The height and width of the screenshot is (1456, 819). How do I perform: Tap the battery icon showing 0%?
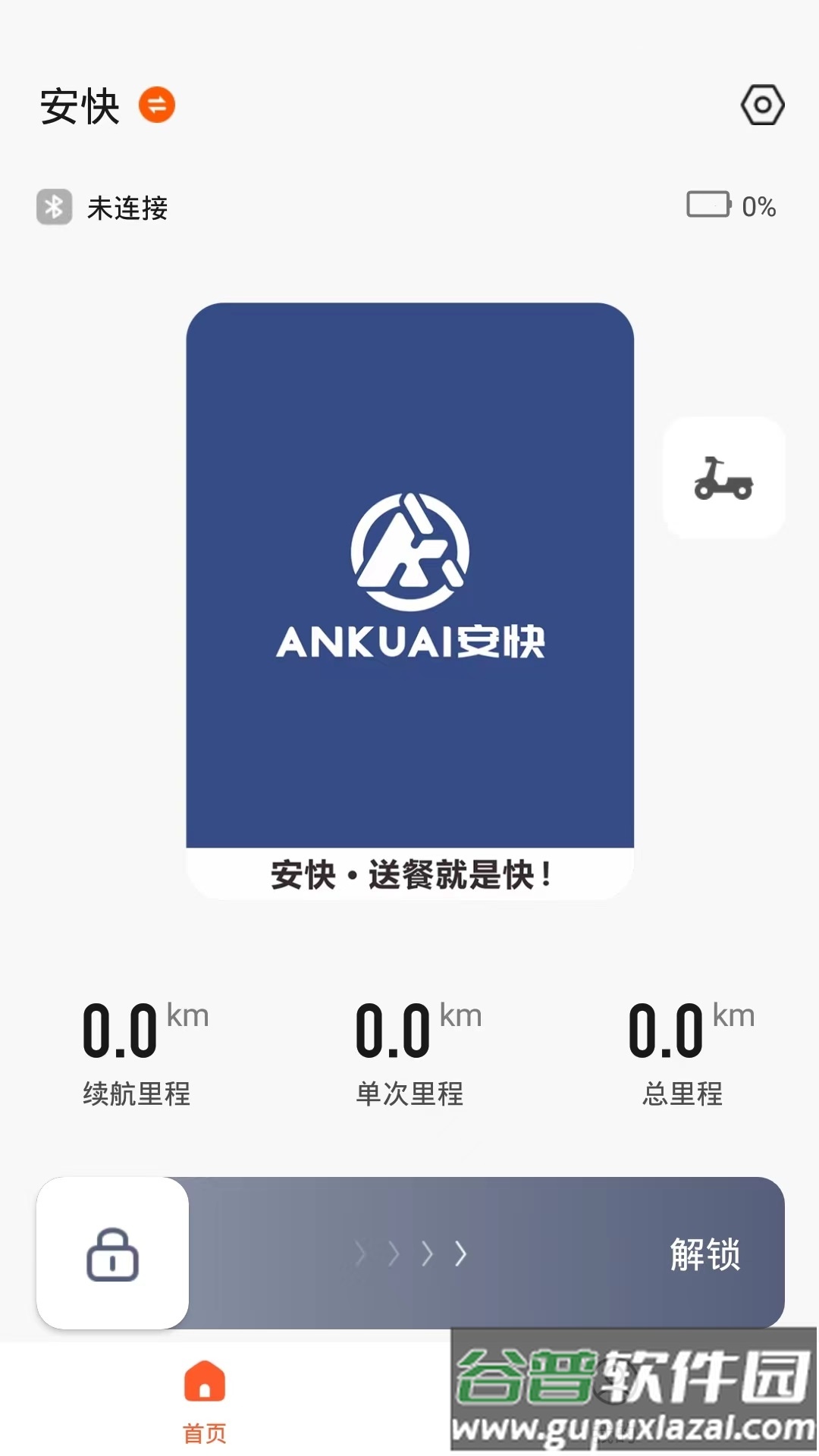pos(708,204)
